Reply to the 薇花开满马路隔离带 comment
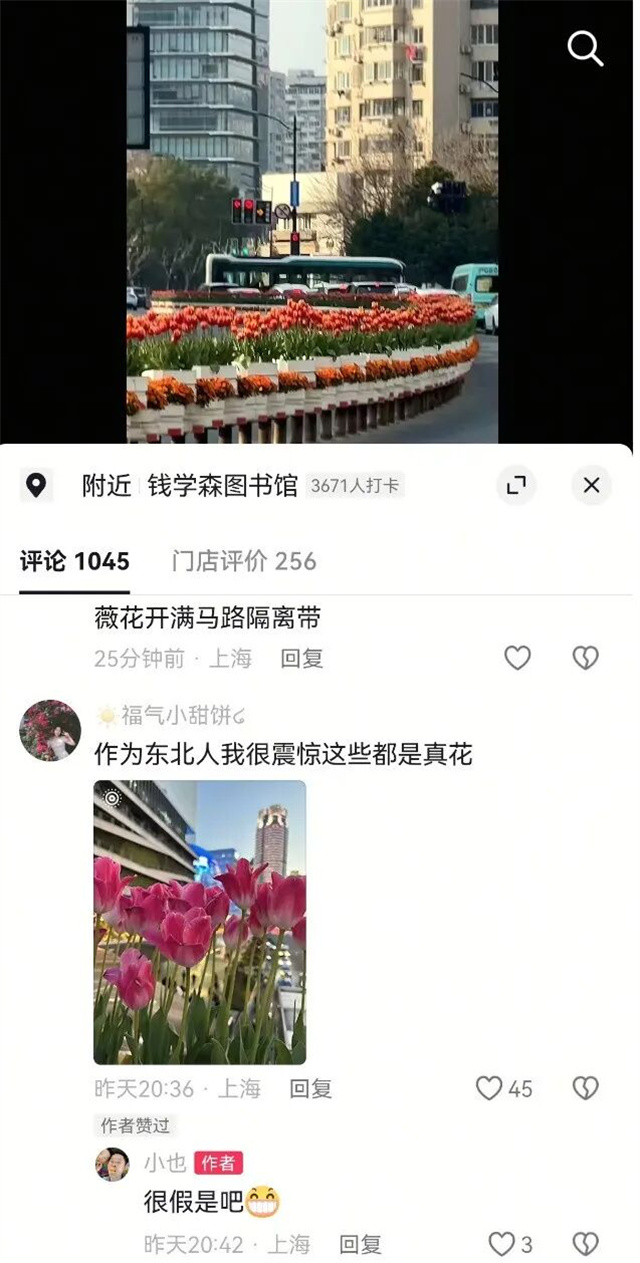The image size is (640, 1263). tap(301, 659)
